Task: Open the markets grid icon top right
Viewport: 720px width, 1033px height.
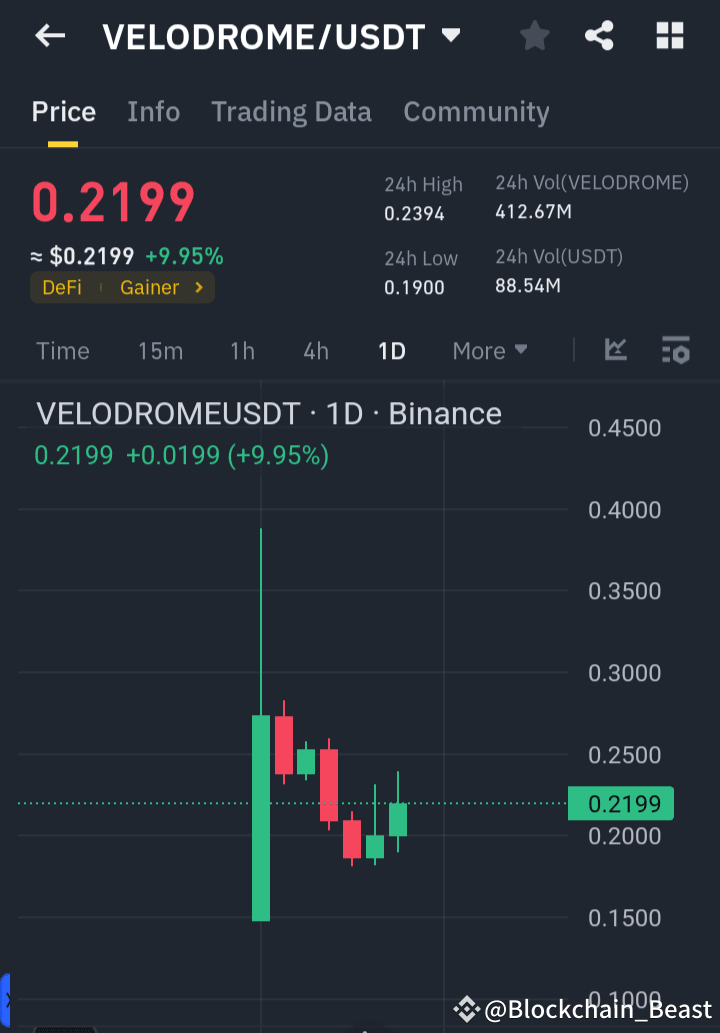Action: point(669,35)
